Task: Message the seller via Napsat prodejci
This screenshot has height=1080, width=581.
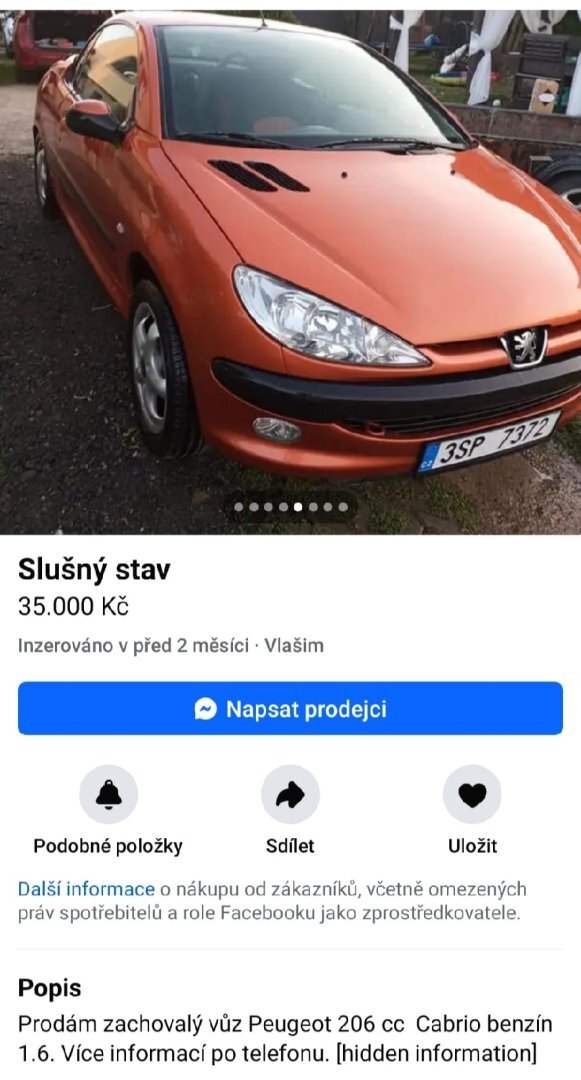Action: [290, 708]
